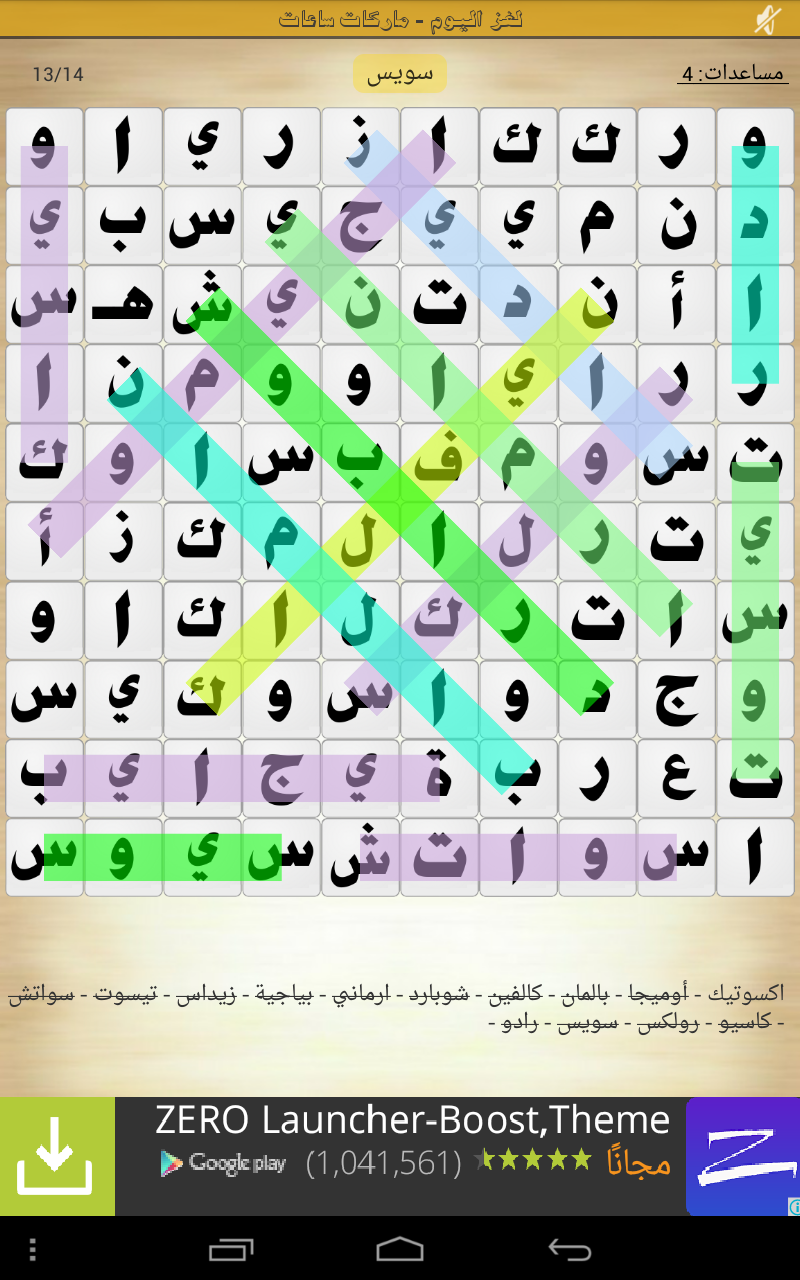The width and height of the screenshot is (800, 1280).
Task: Use a hint via مساعدات: 4
Action: pos(732,74)
